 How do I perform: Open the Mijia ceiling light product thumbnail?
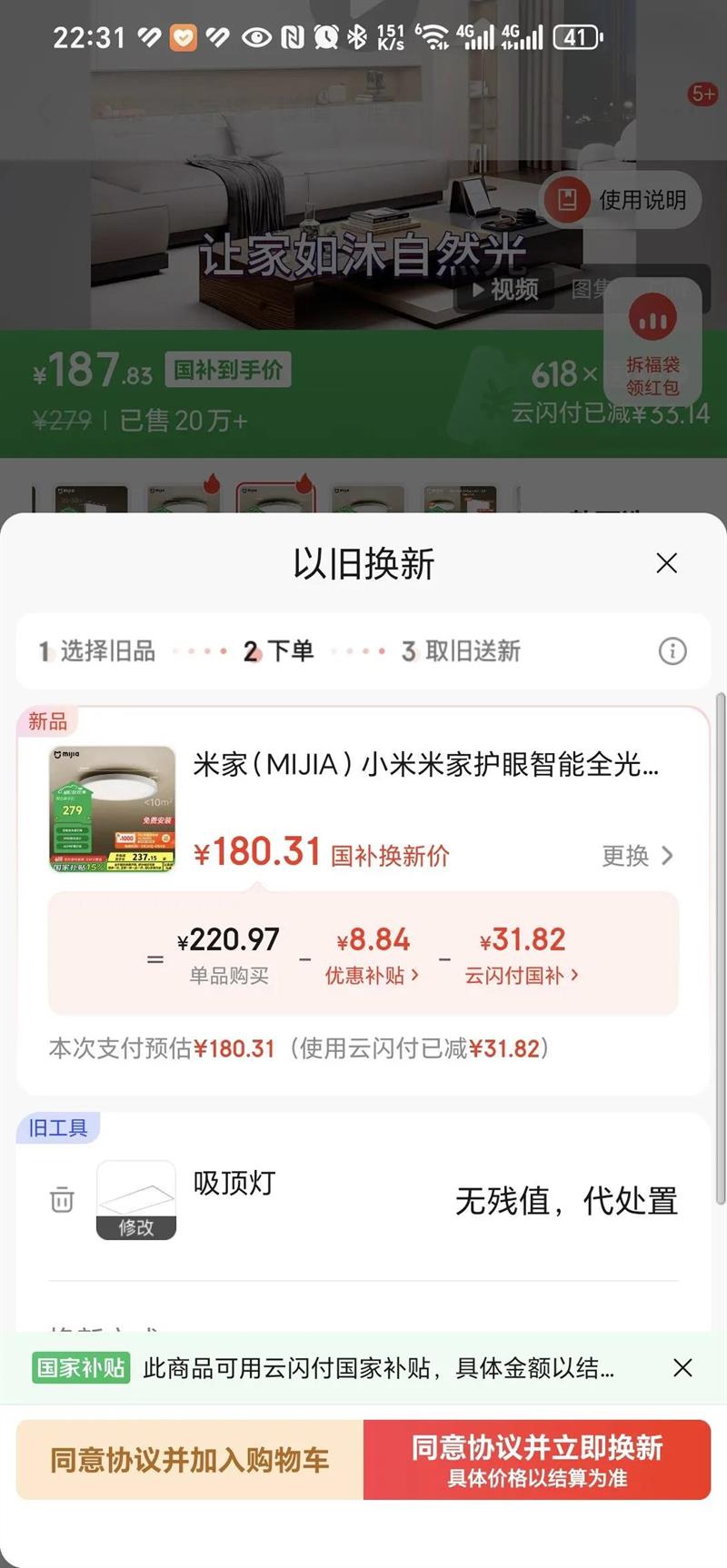click(112, 809)
